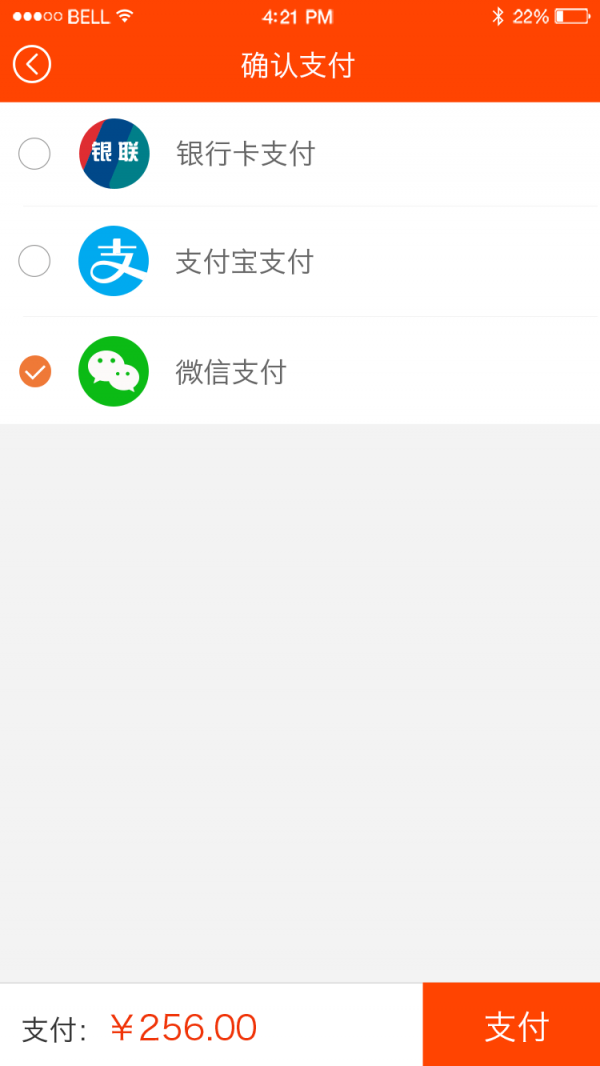This screenshot has width=600, height=1066.
Task: Tap the orange 支付 button
Action: [x=511, y=1025]
